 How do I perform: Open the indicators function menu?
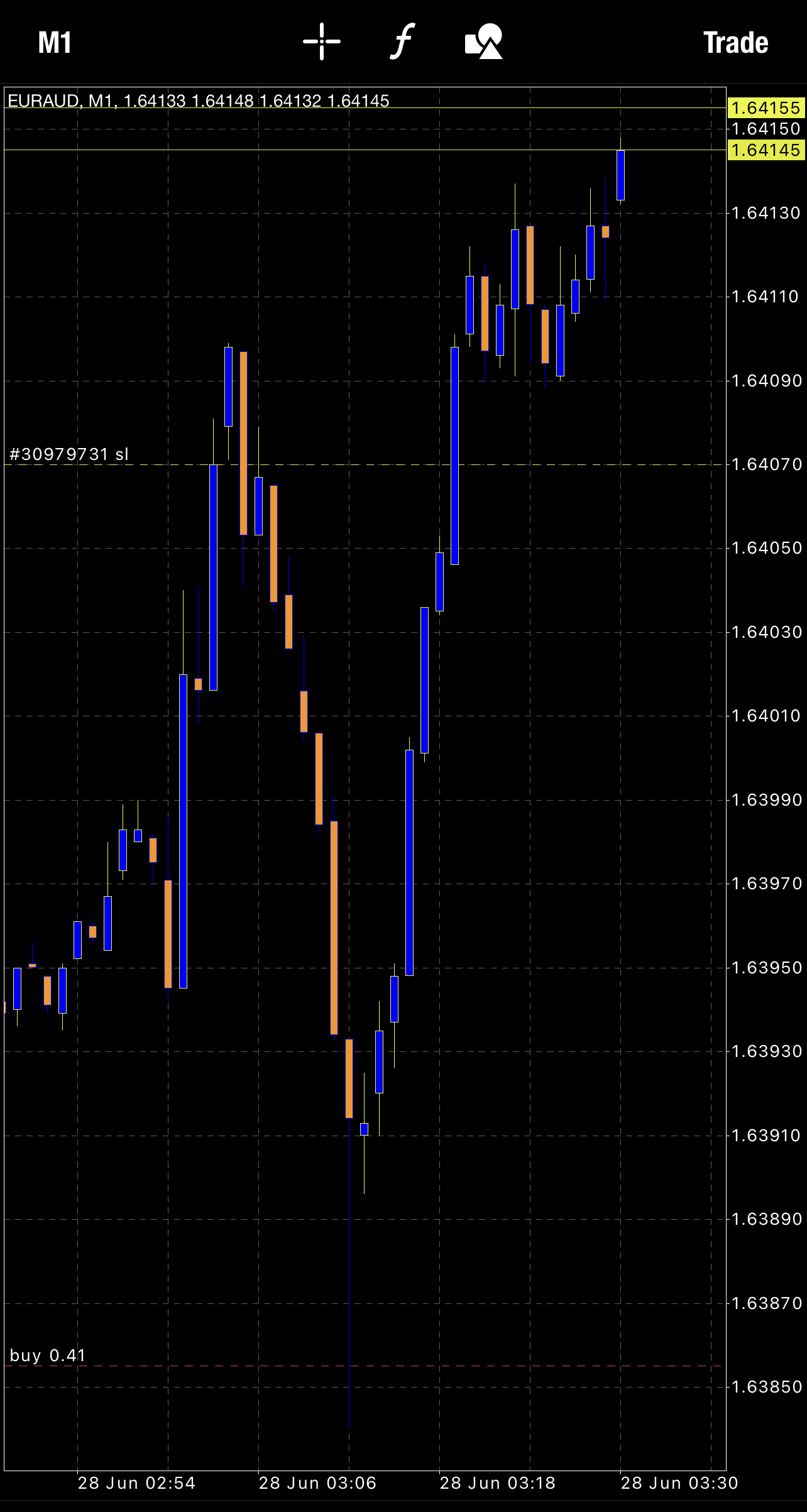point(402,41)
